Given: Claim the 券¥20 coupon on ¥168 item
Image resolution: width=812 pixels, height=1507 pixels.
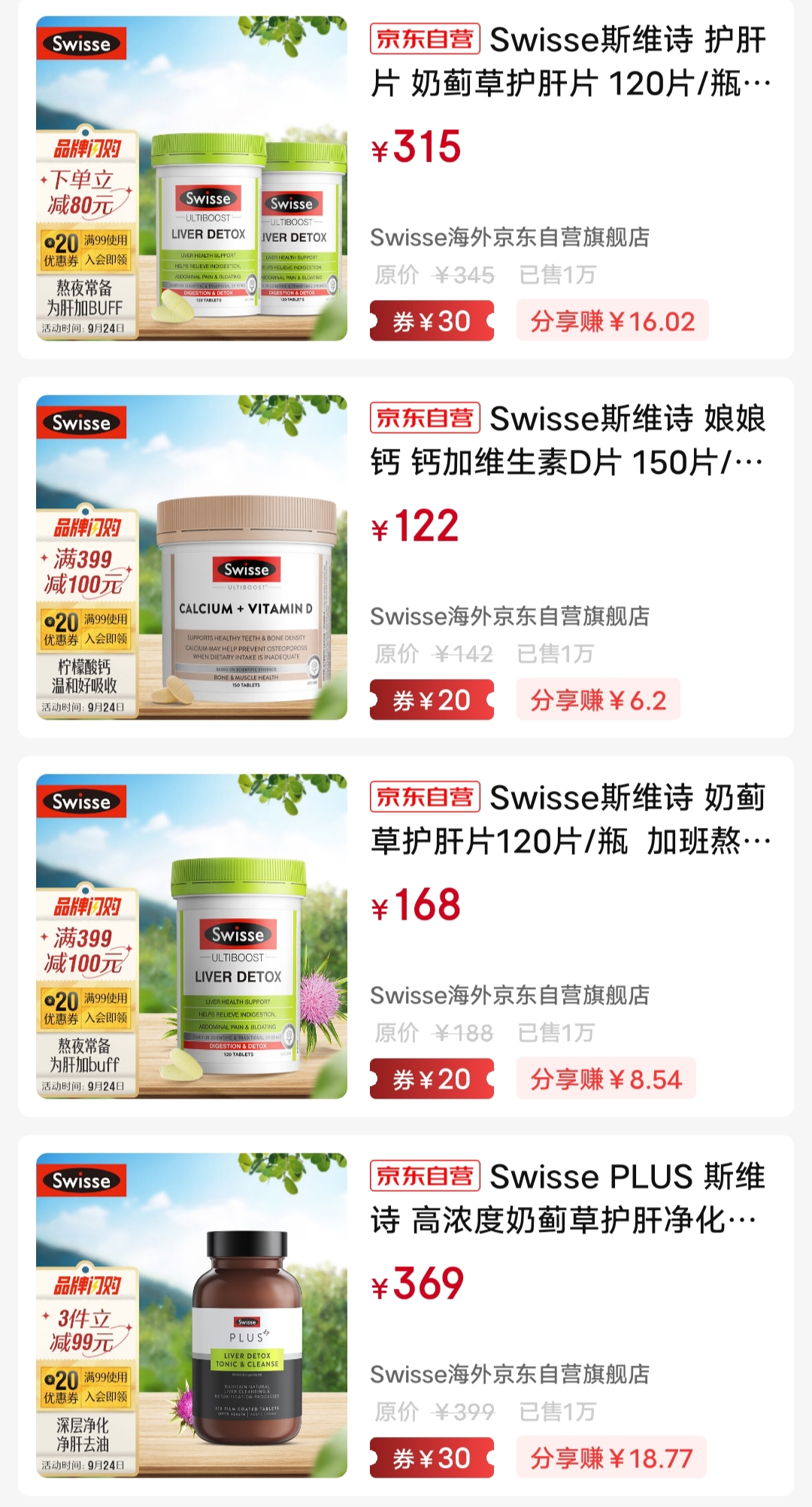Looking at the screenshot, I should pos(432,1079).
